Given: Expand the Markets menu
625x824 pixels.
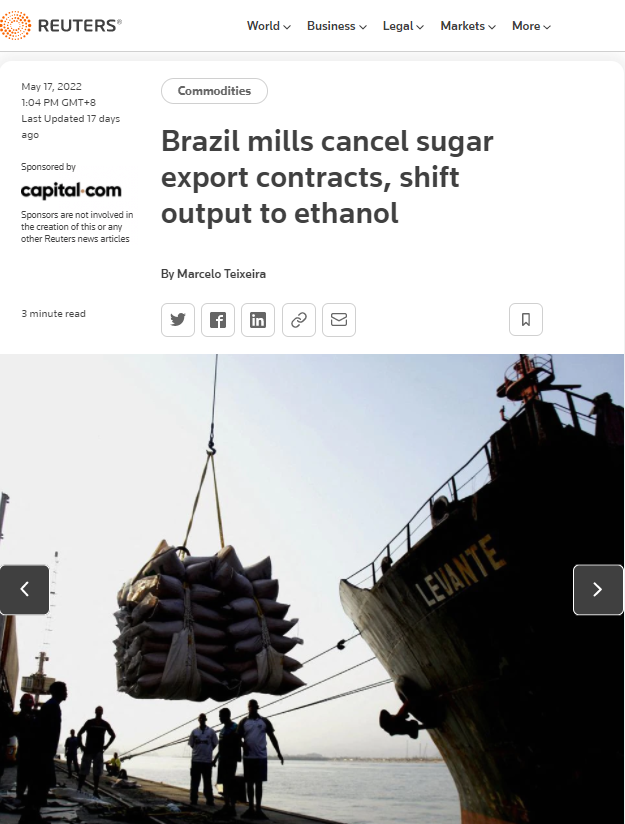Looking at the screenshot, I should [469, 26].
